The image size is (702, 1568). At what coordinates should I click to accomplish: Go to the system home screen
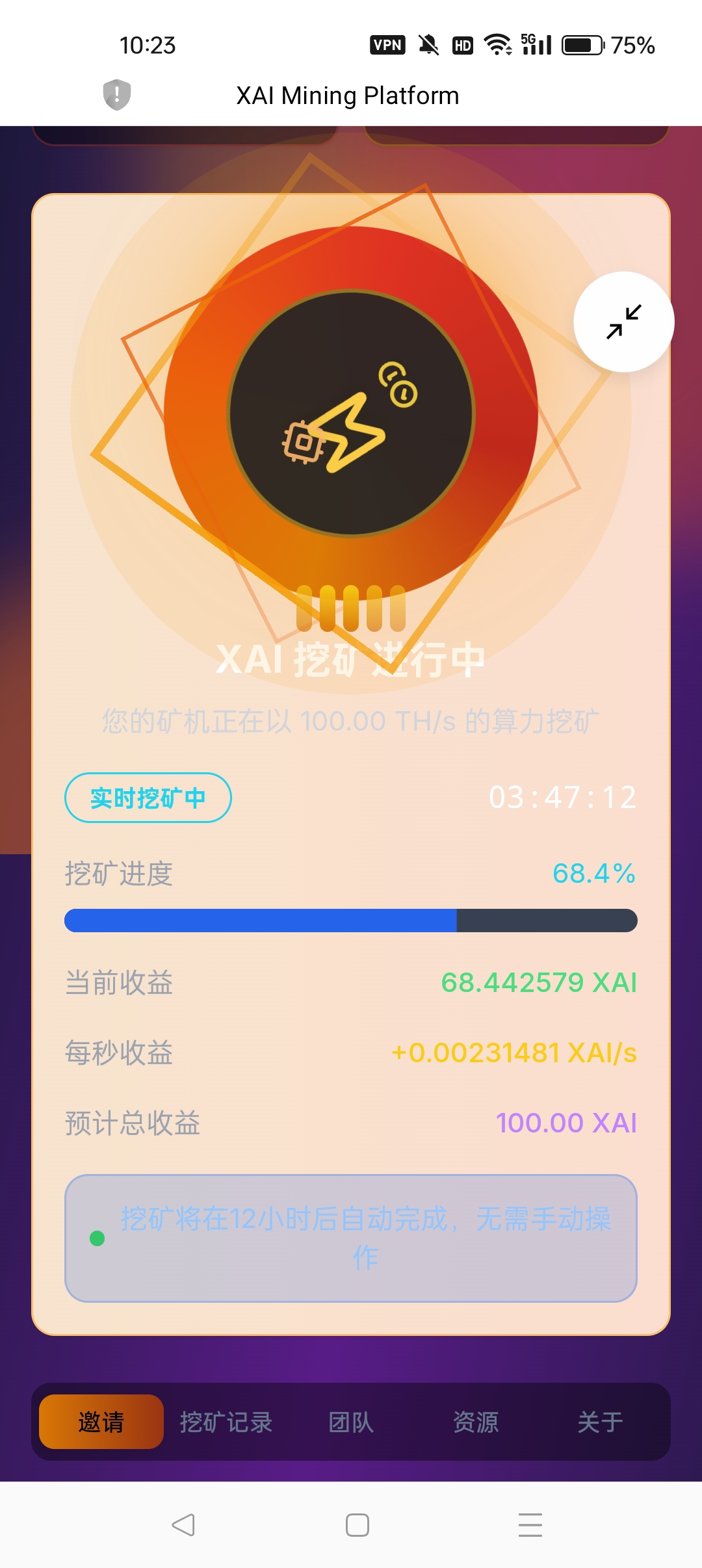tap(357, 1524)
